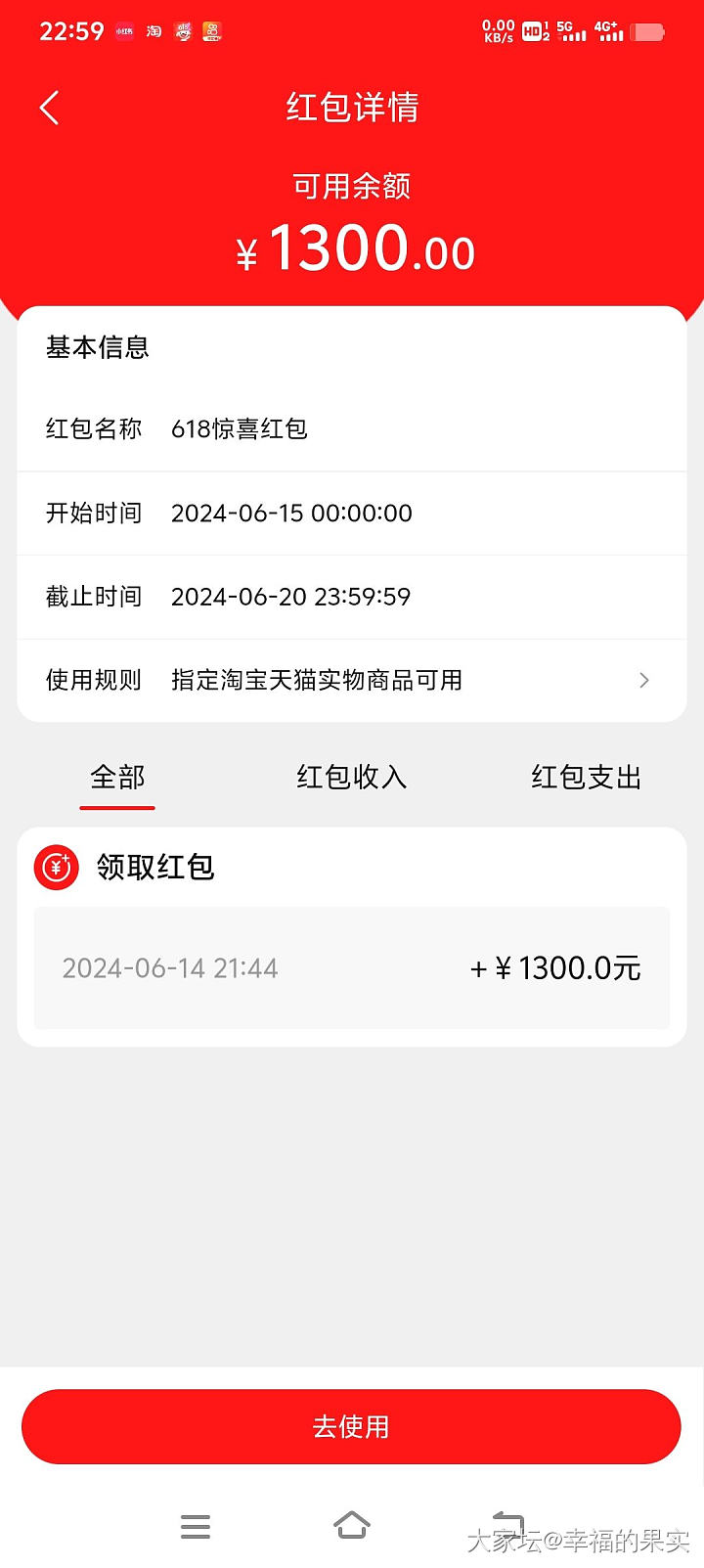Viewport: 704px width, 1568px height.
Task: Switch to the 红包收入 tab
Action: (x=352, y=778)
